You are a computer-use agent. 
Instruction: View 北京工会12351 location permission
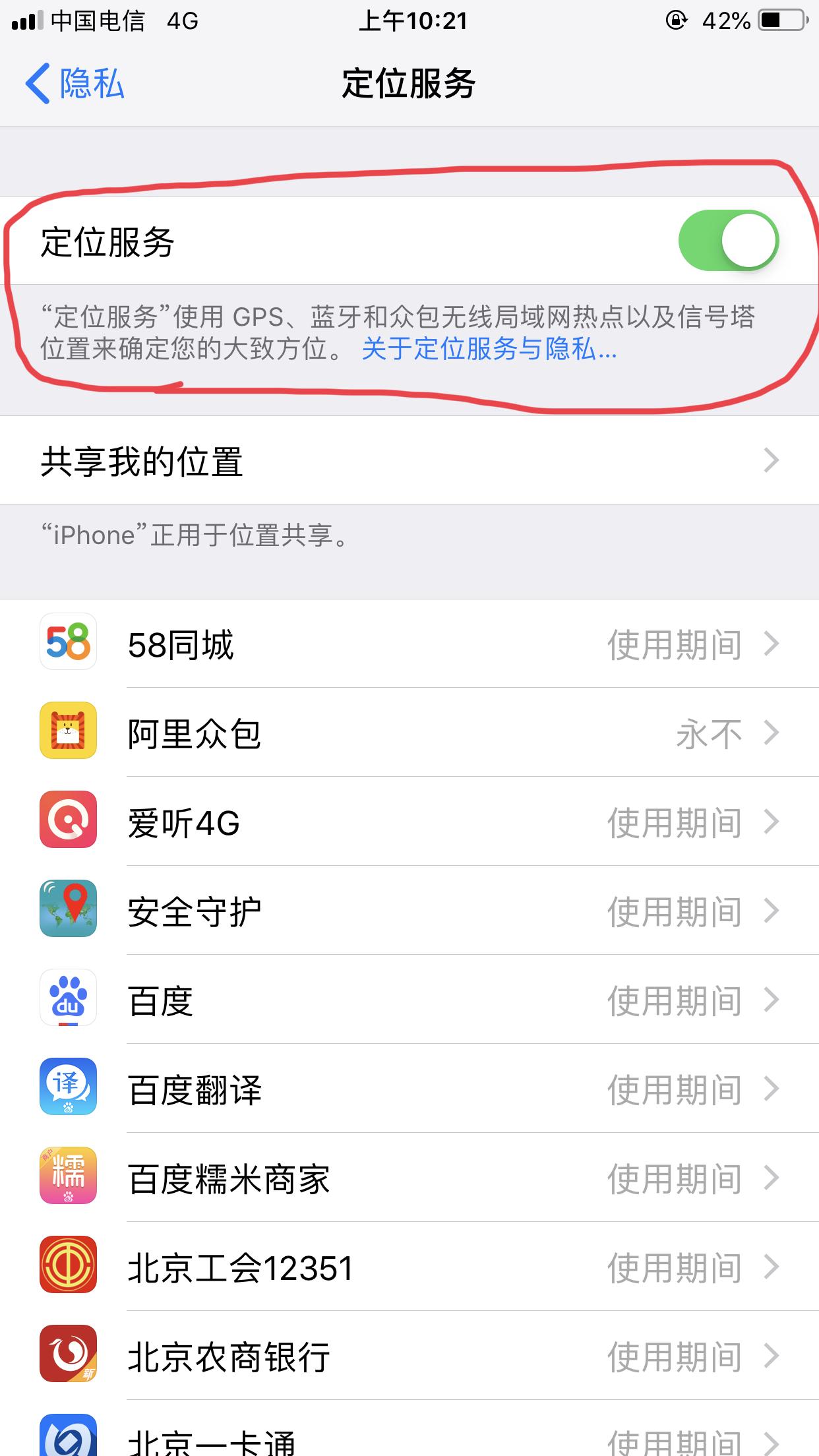409,1267
